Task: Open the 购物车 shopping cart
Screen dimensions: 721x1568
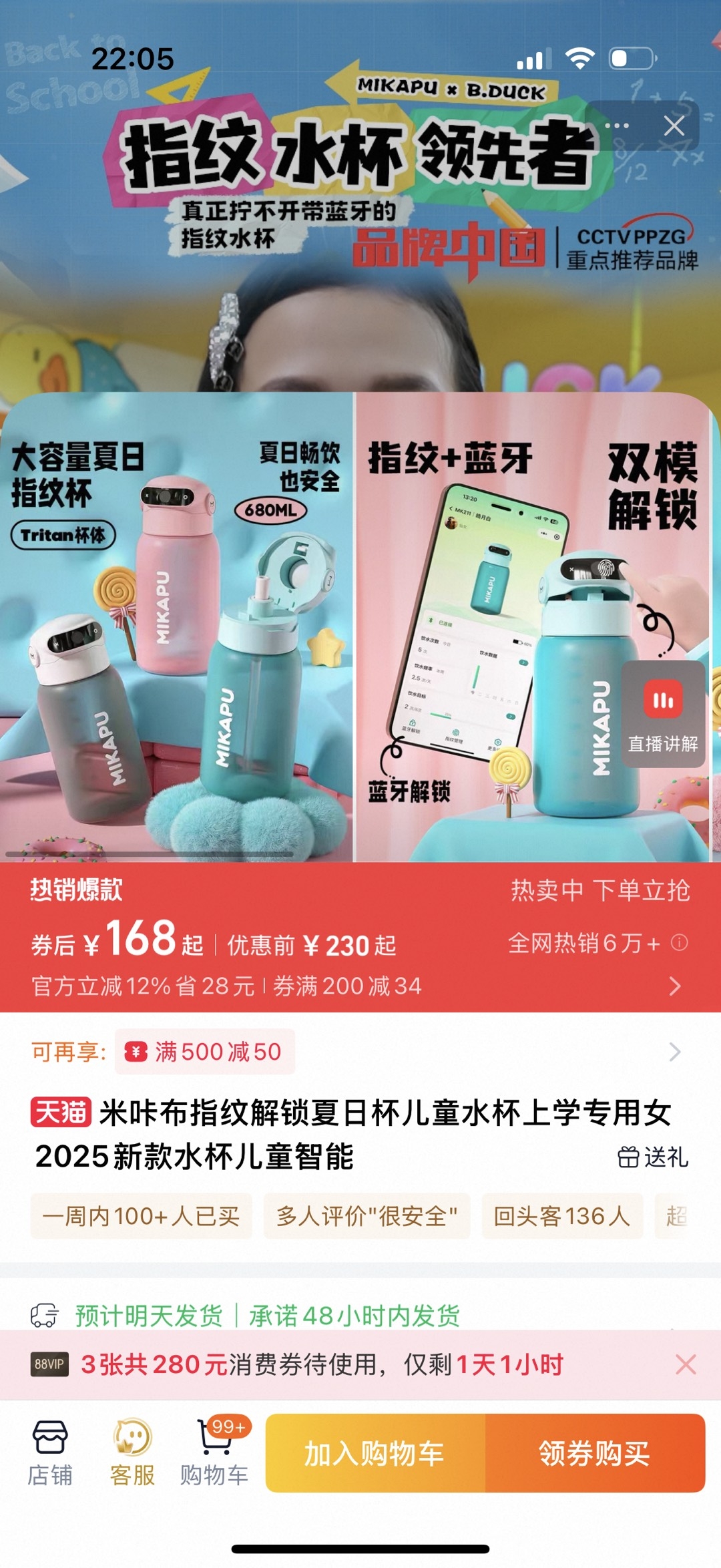Action: point(214,1452)
